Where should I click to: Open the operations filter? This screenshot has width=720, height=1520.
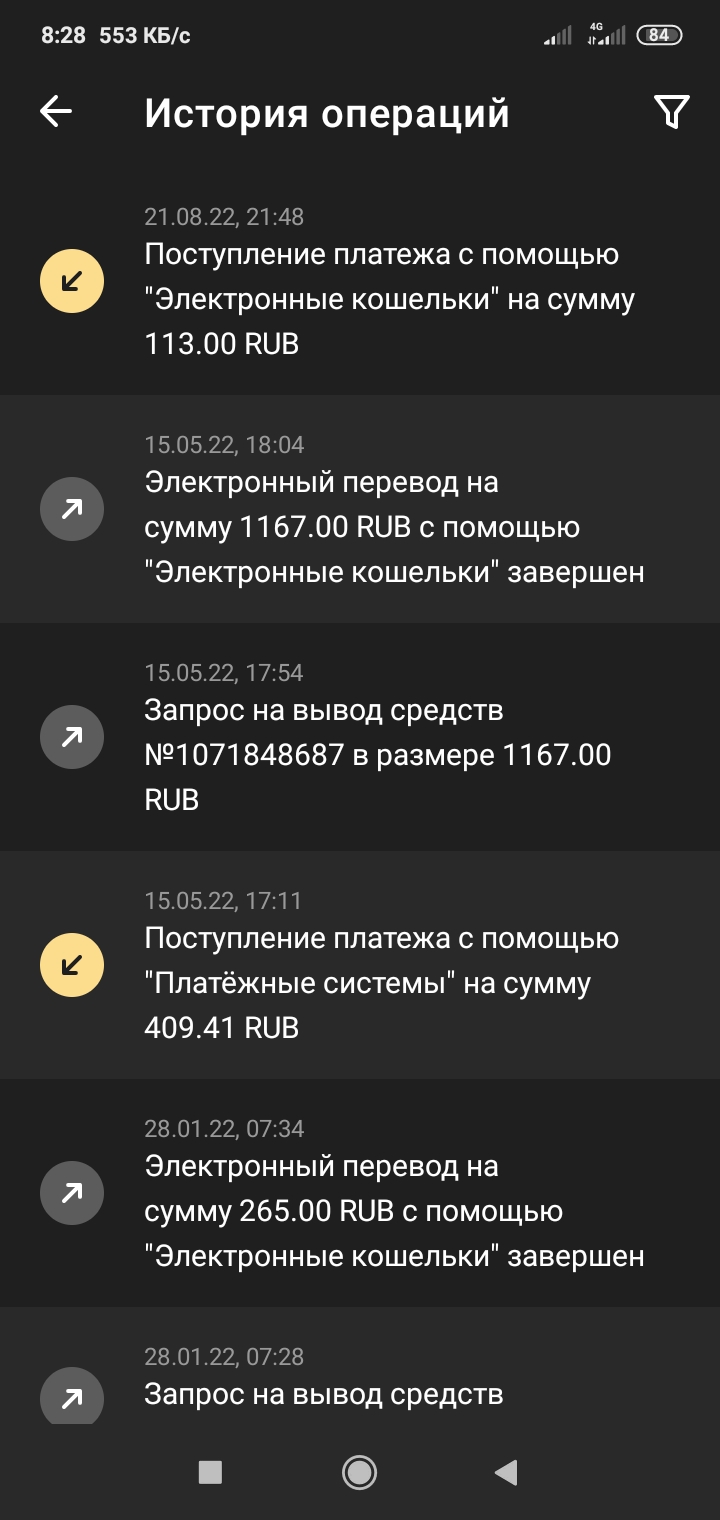point(672,112)
